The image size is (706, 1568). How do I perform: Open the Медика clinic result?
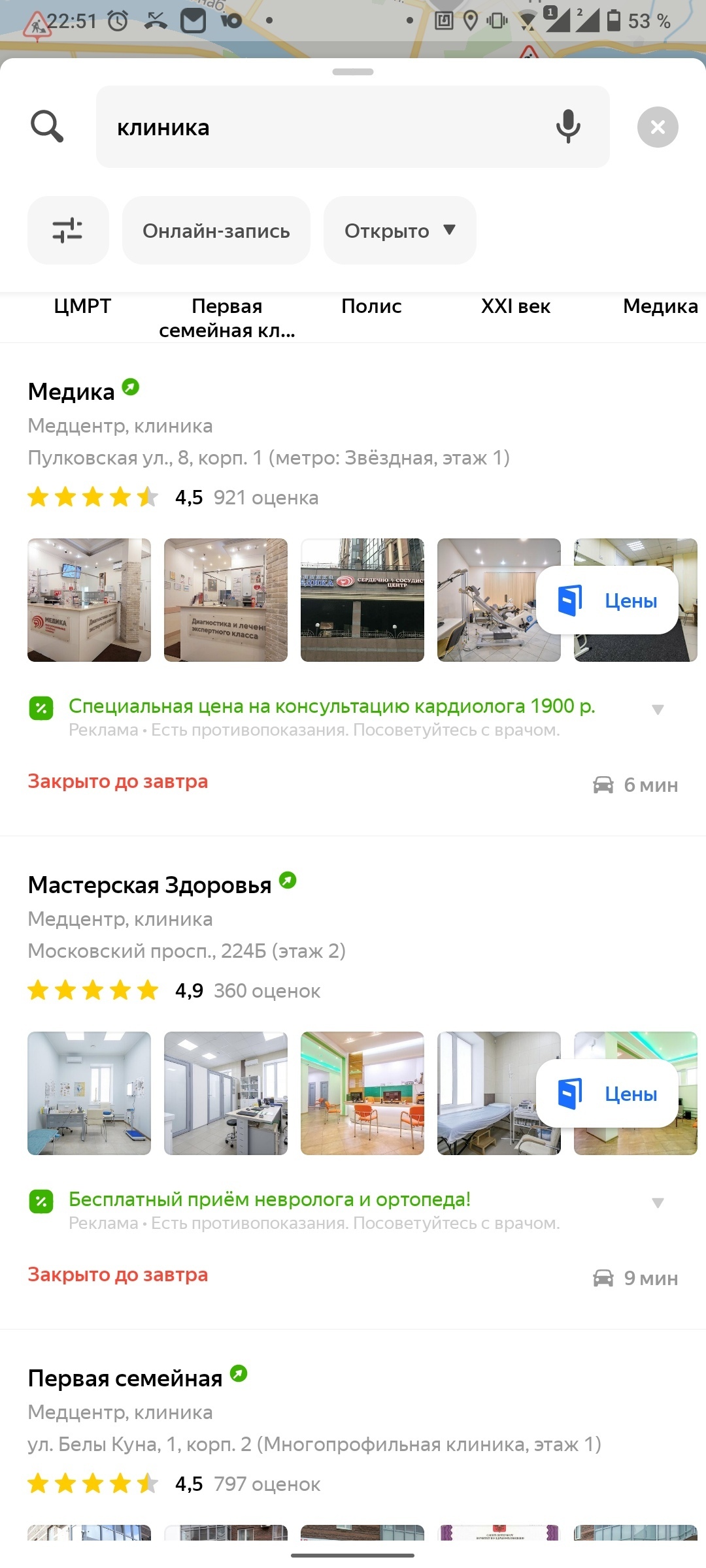coord(71,392)
